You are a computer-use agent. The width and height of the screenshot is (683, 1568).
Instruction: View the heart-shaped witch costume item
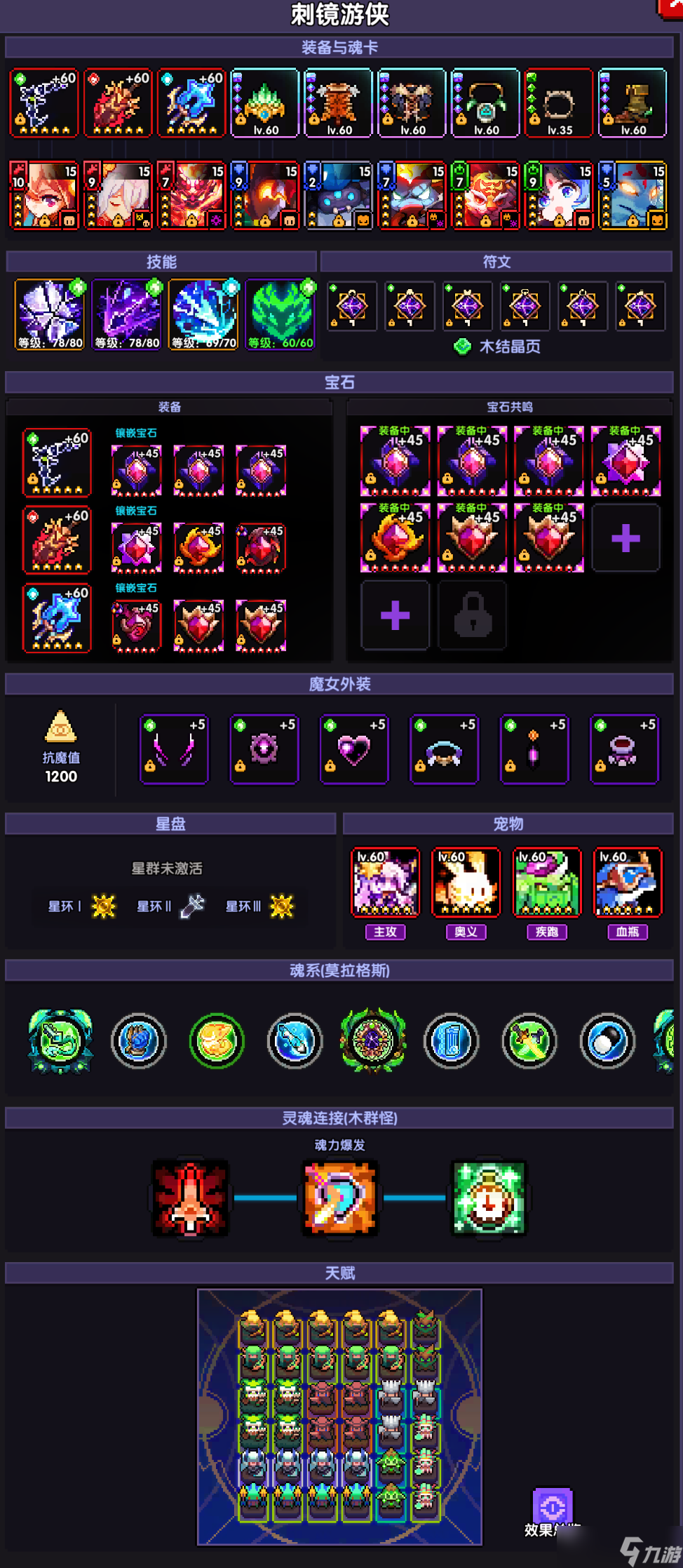[354, 749]
